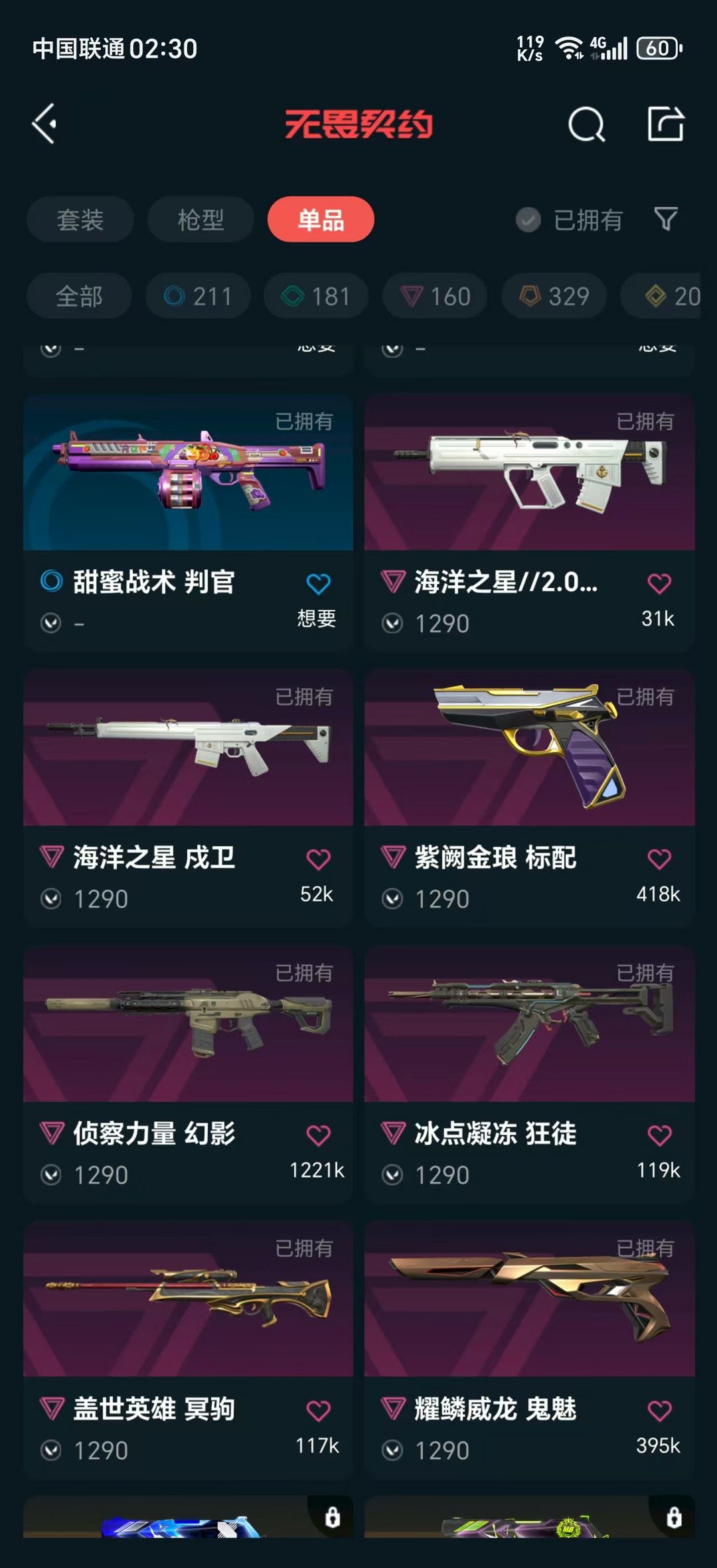Tap the search icon in the top bar

coord(587,125)
